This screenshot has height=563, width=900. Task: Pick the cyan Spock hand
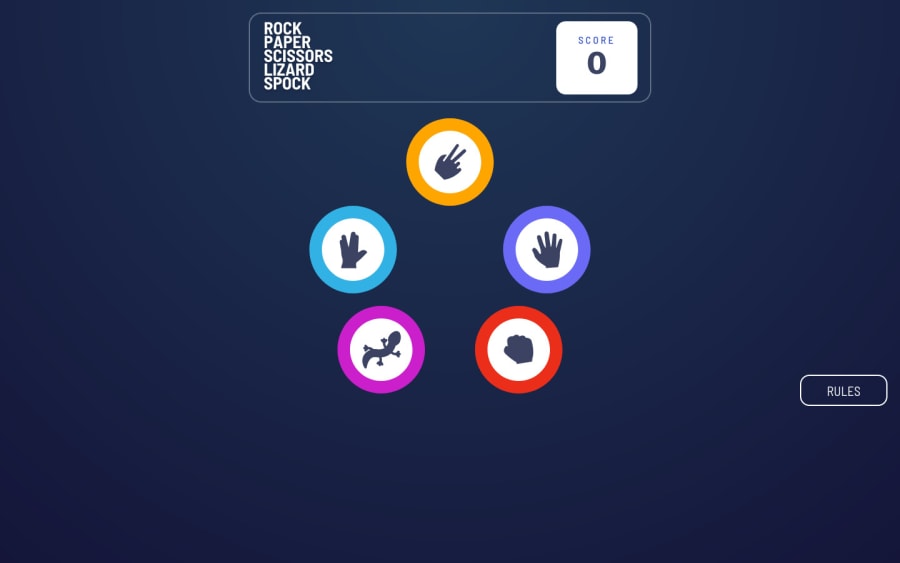353,250
